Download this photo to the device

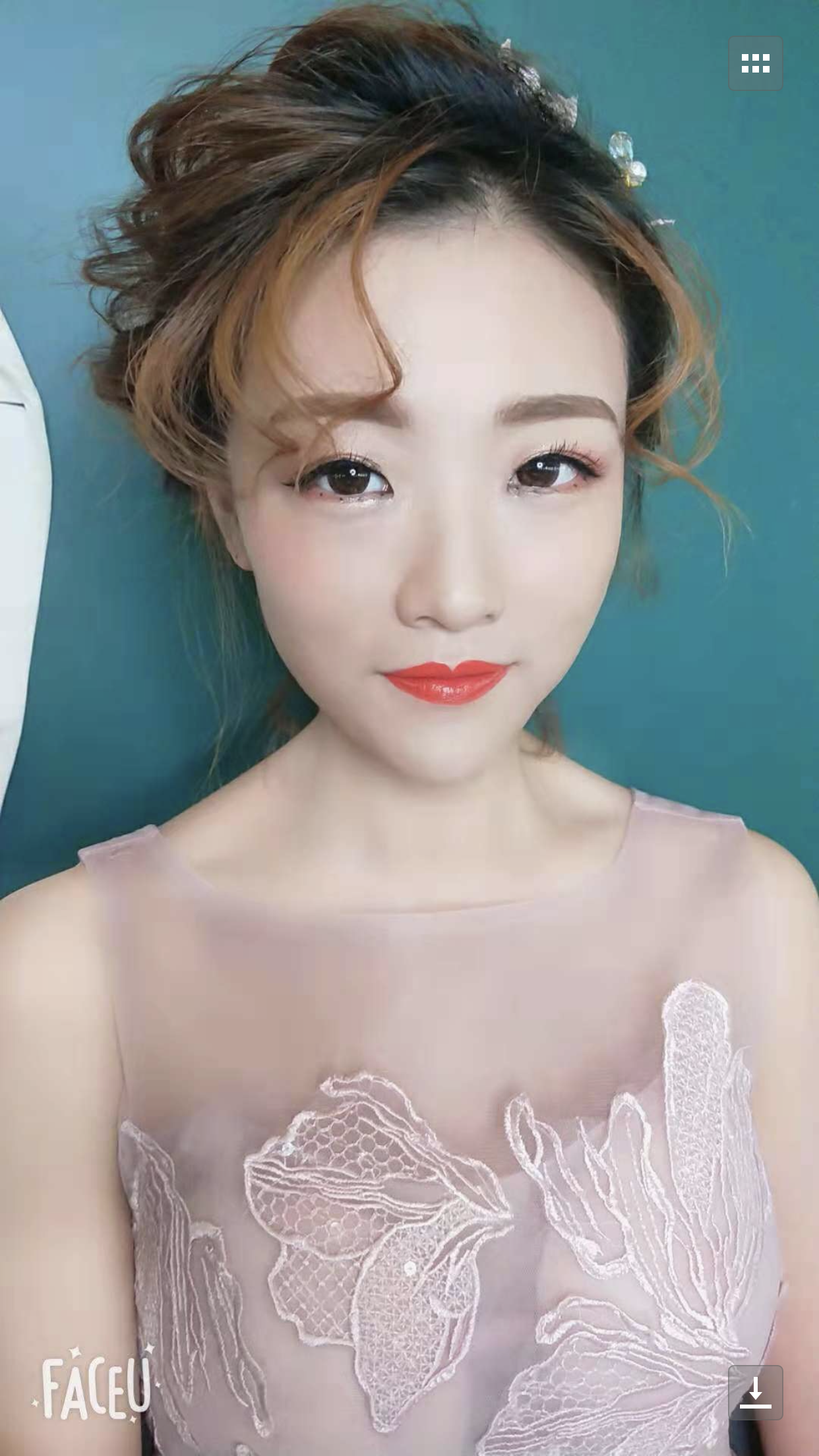[x=755, y=1392]
